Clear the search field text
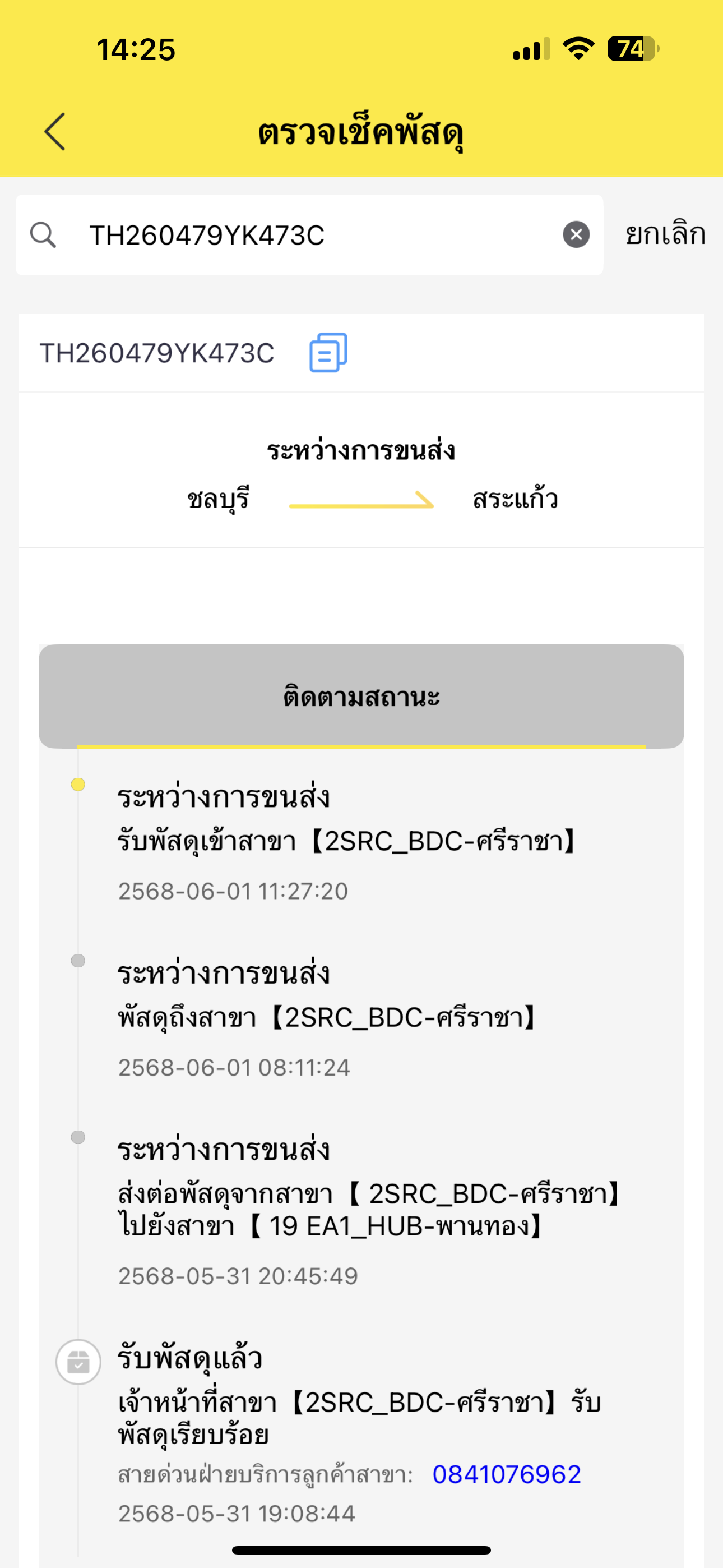 576,235
